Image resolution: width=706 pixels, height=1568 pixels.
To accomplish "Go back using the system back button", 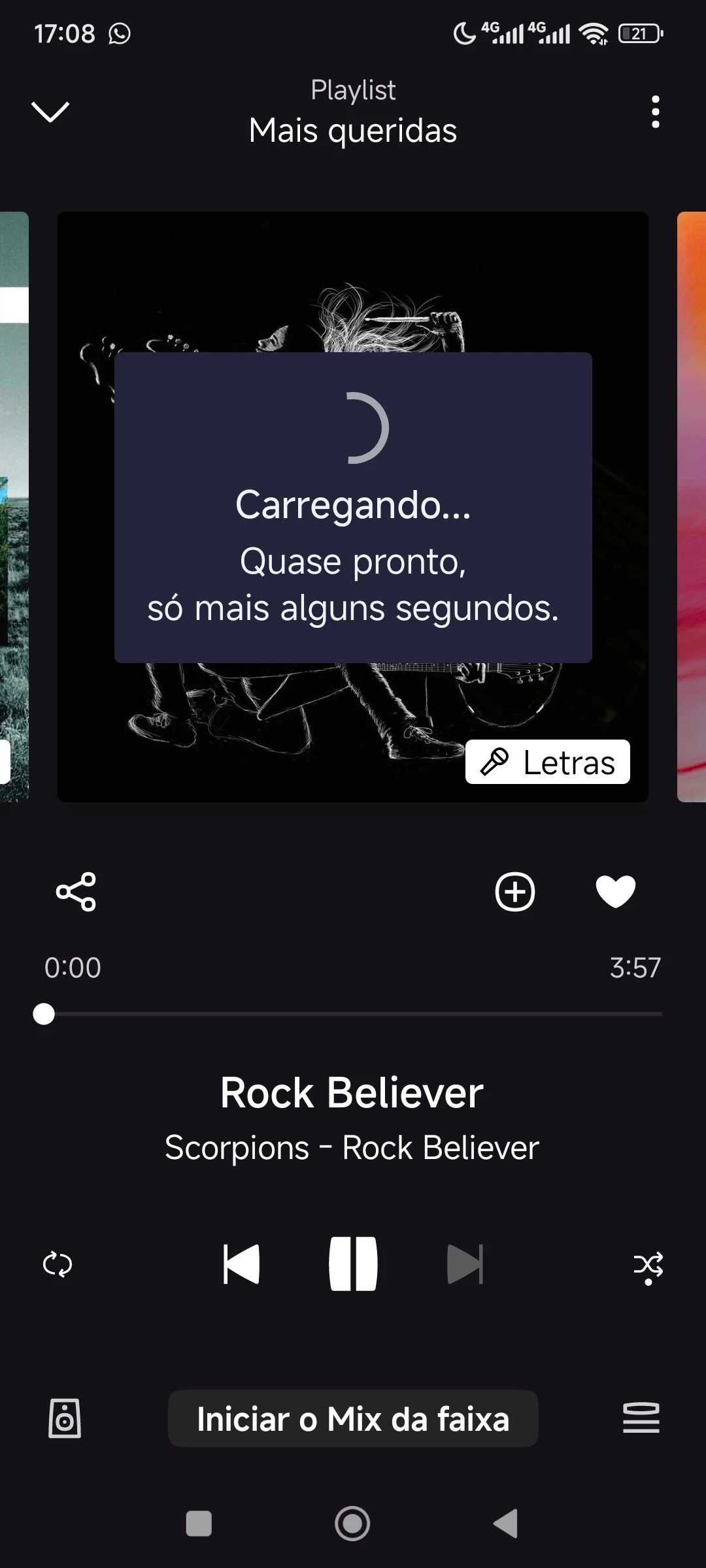I will click(x=506, y=1524).
